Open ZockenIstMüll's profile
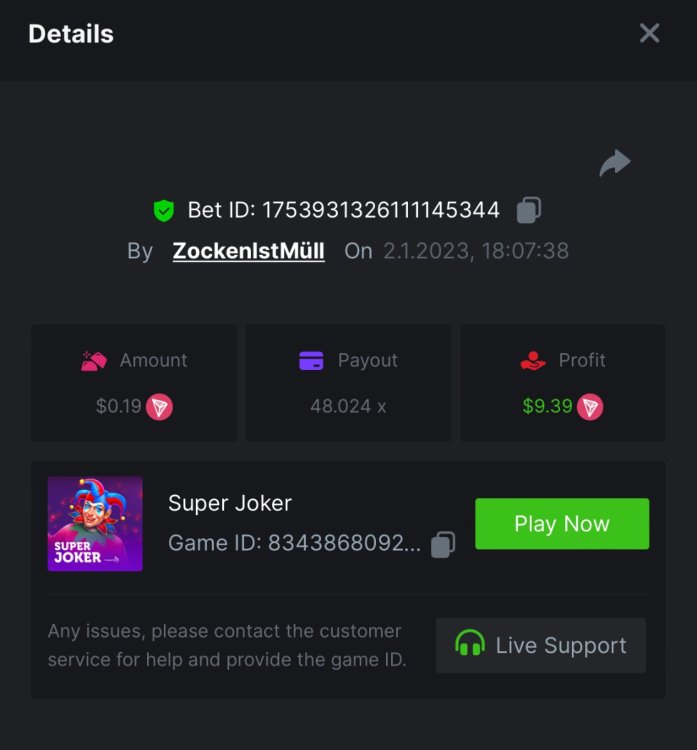 coord(248,251)
